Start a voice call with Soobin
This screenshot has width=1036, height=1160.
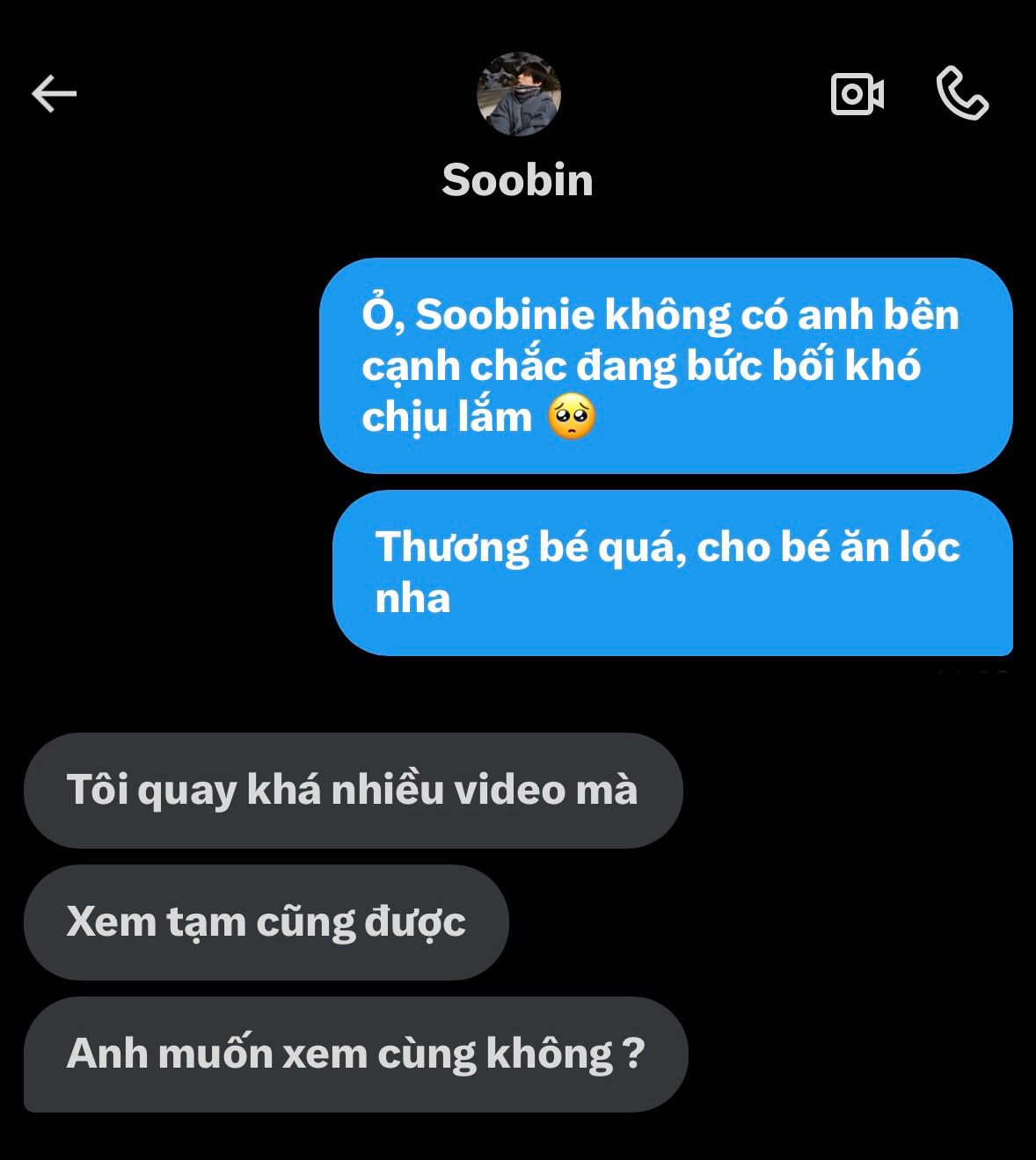tap(962, 93)
